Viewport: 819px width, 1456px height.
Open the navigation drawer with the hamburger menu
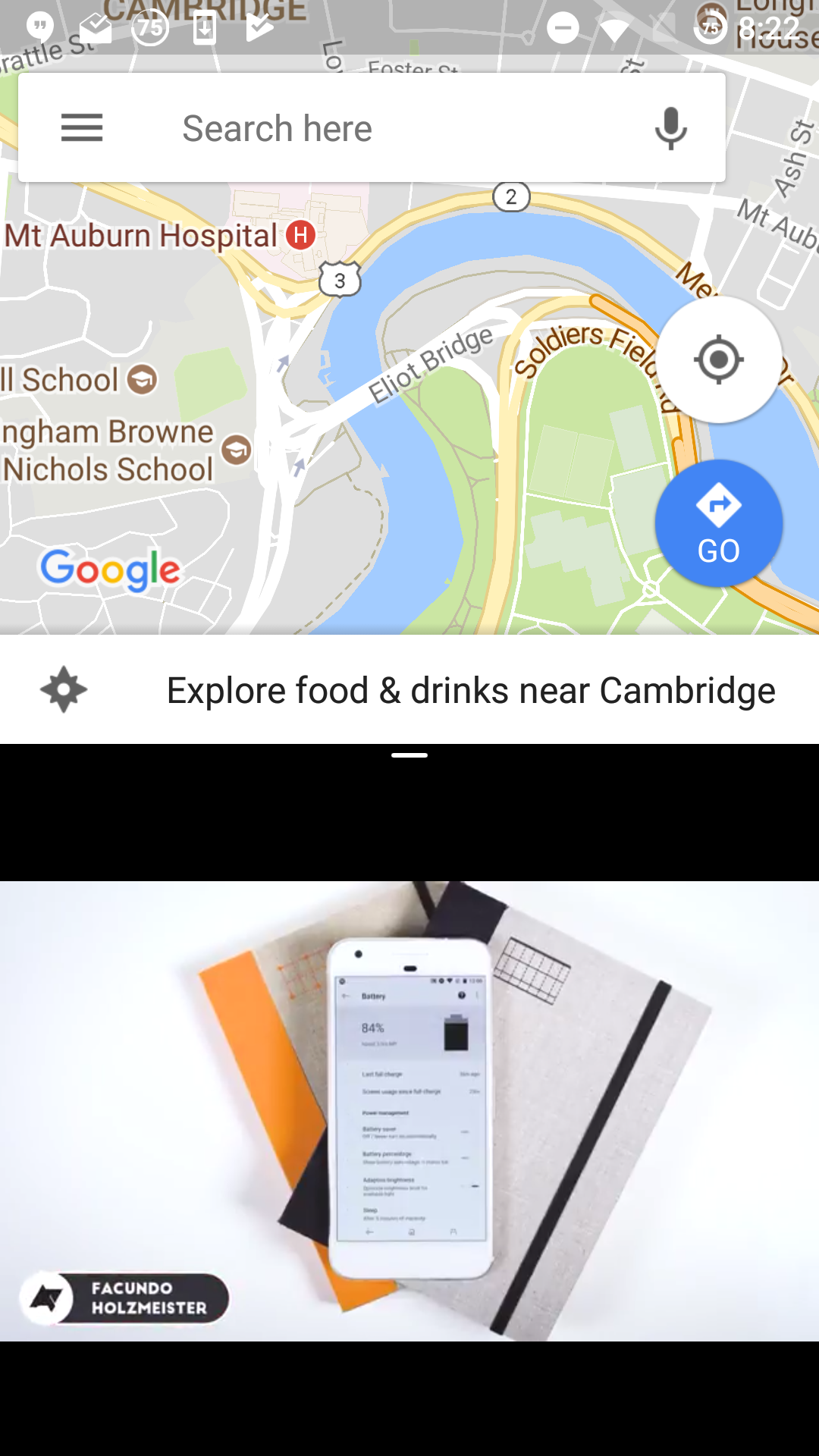coord(82,127)
